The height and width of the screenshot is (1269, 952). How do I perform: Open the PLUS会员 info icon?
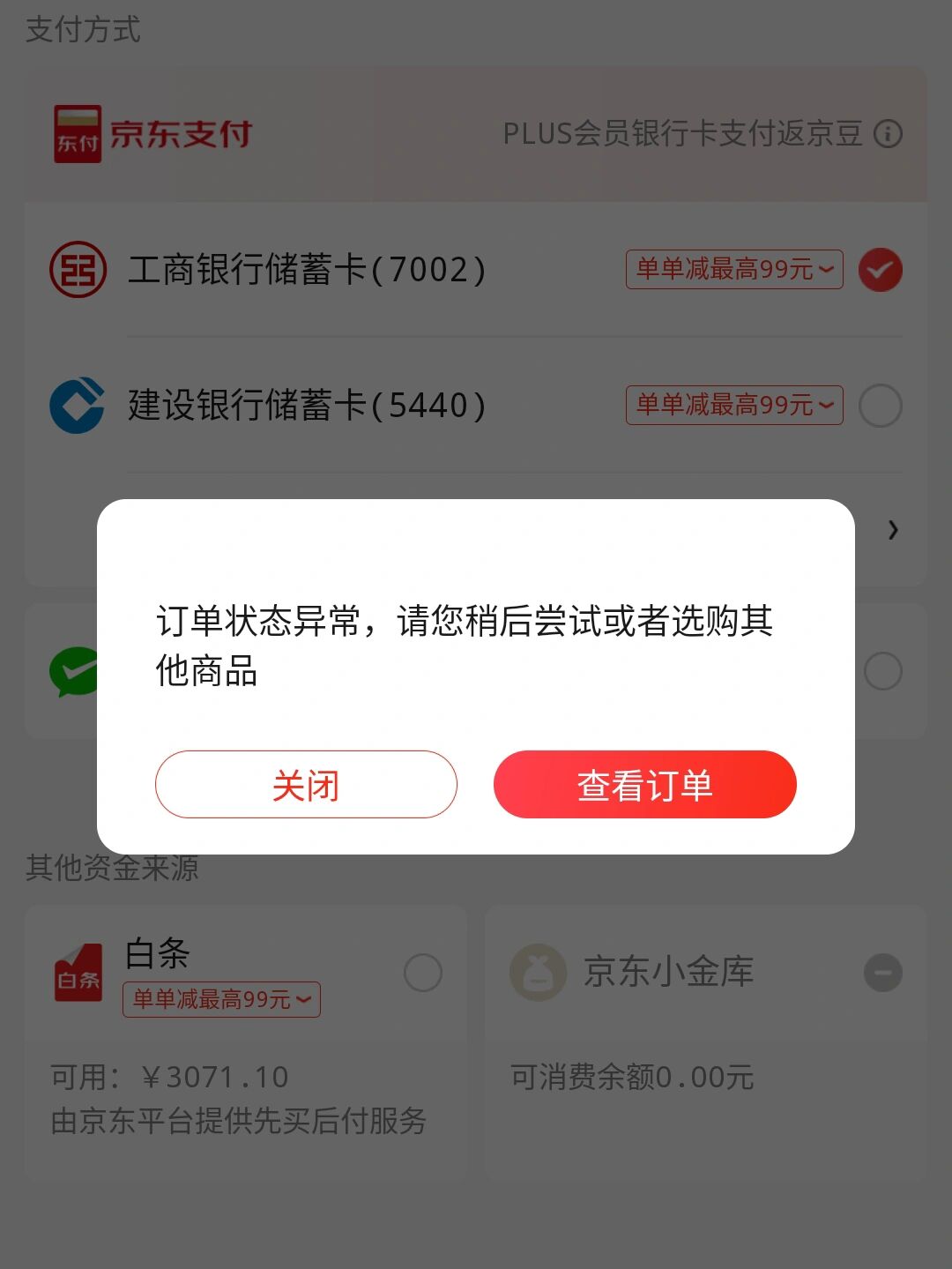pyautogui.click(x=889, y=134)
